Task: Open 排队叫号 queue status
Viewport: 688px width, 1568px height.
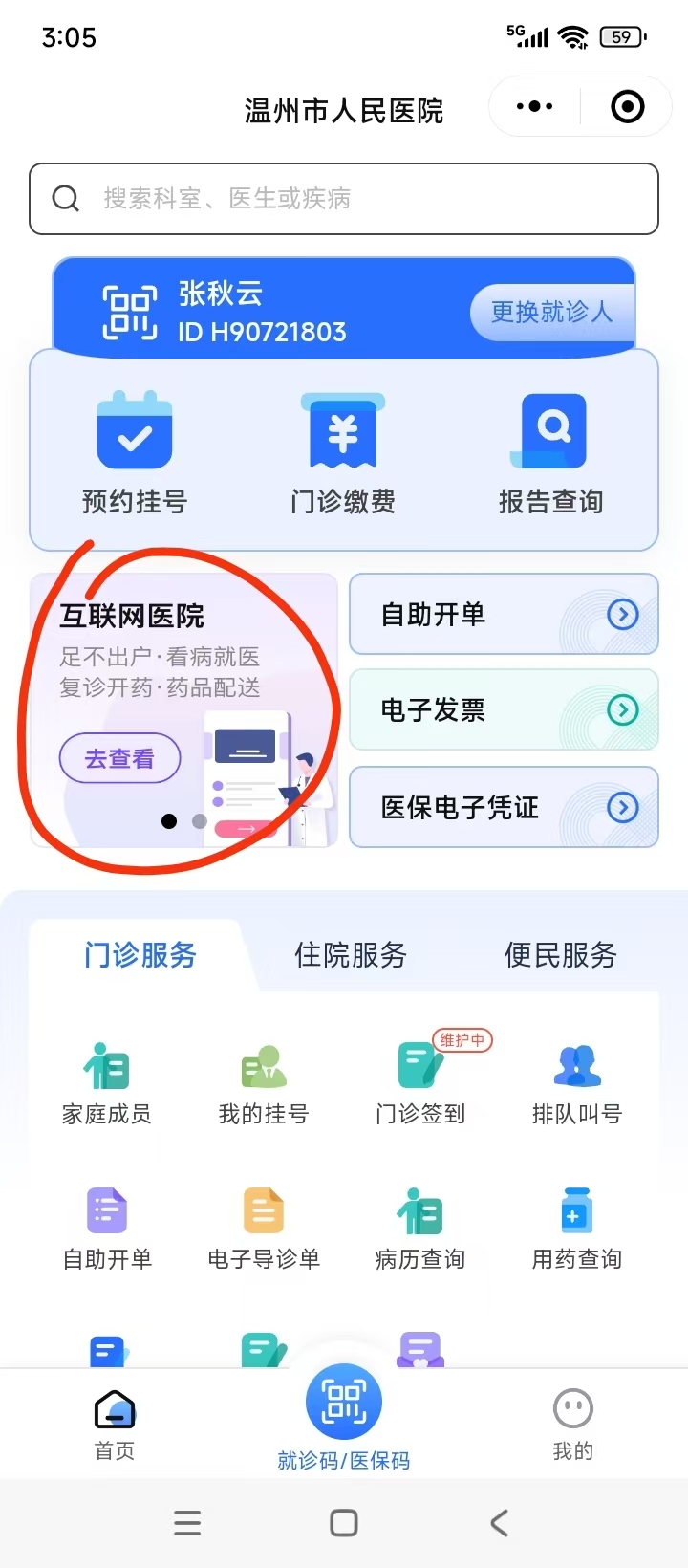Action: tap(577, 1083)
